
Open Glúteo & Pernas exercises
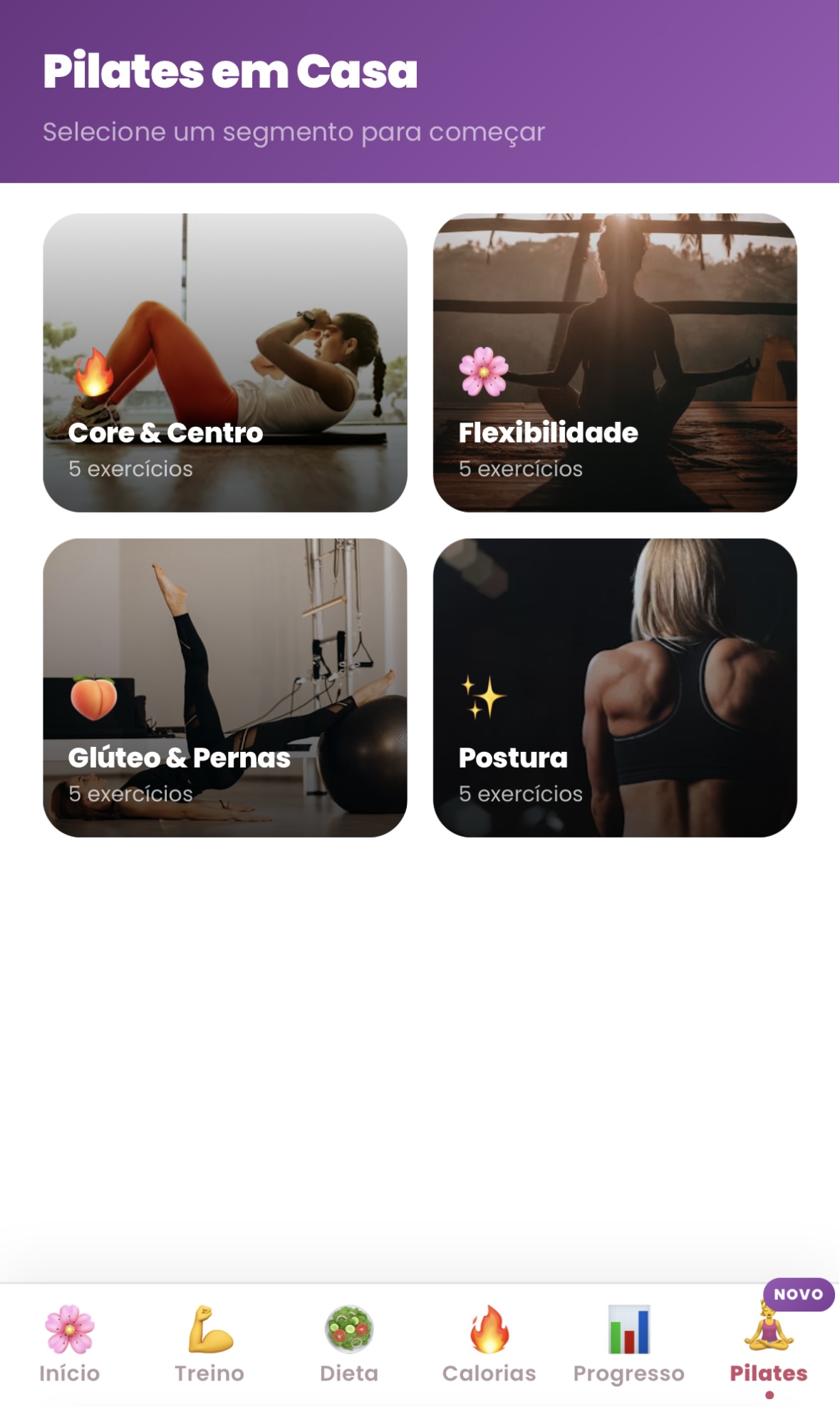[x=225, y=688]
